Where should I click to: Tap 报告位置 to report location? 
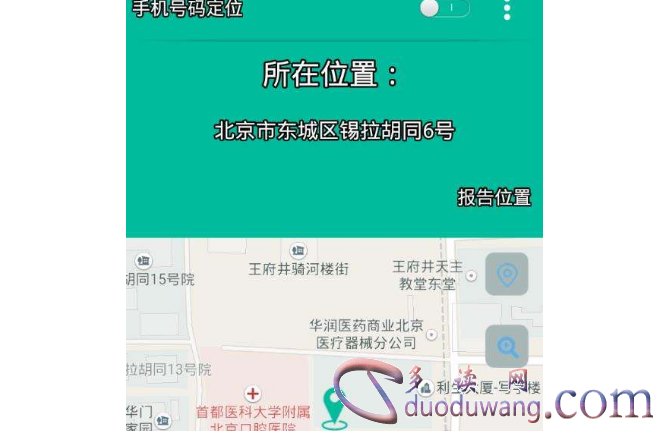(494, 197)
